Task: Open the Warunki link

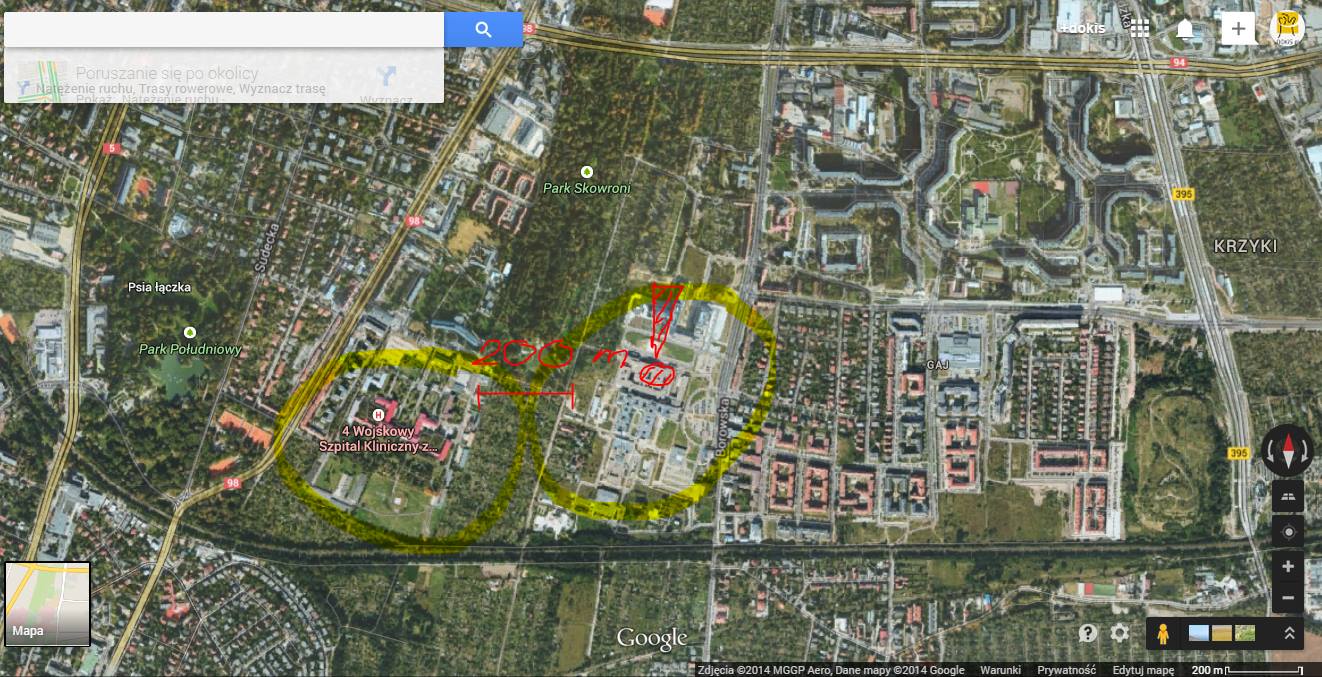Action: pos(1000,670)
